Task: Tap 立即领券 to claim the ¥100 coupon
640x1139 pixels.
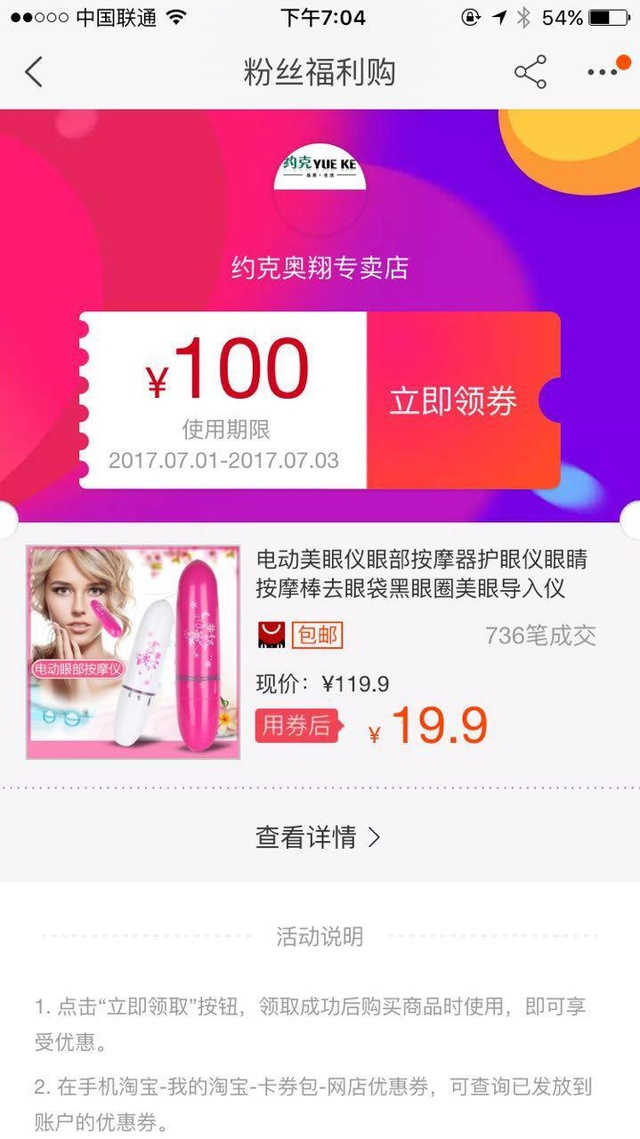Action: pos(454,401)
